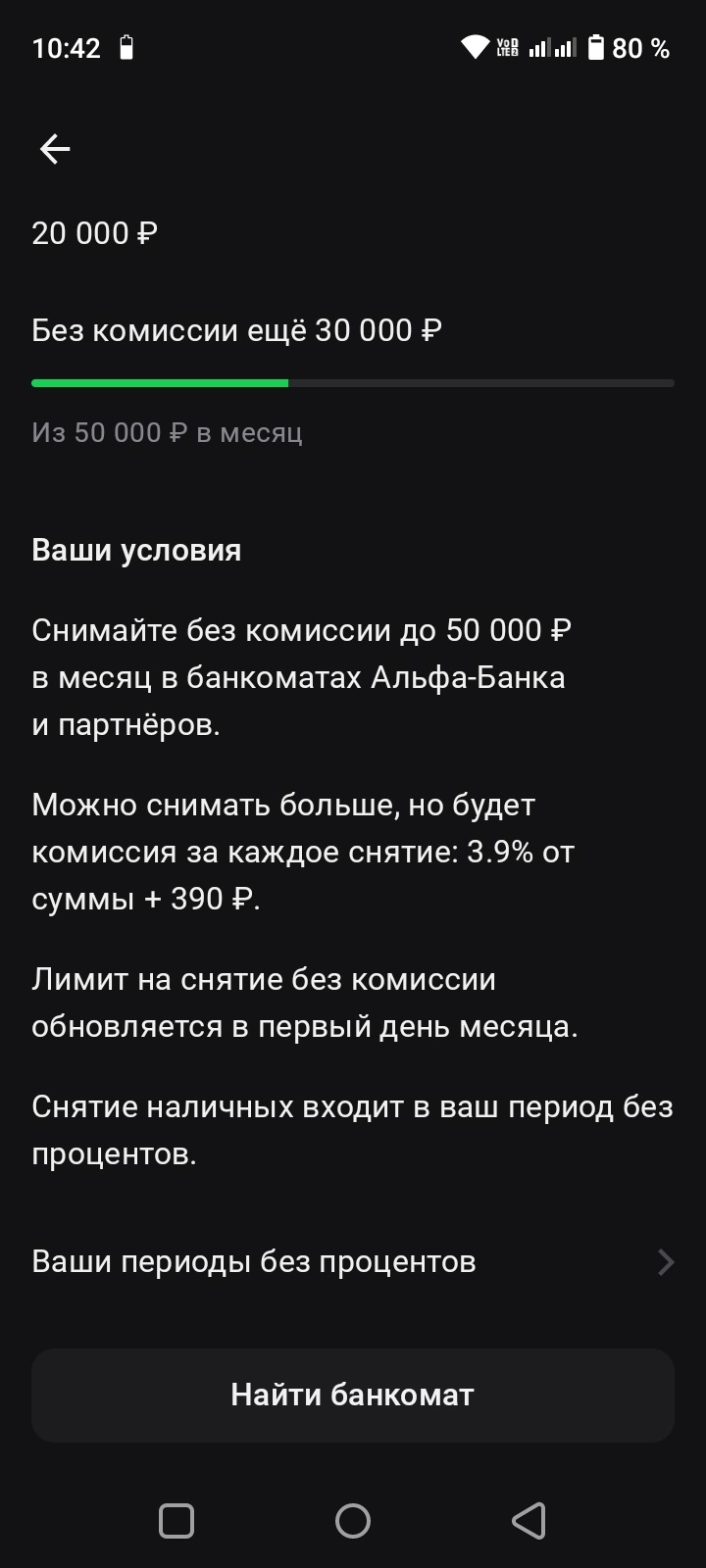Image resolution: width=706 pixels, height=1568 pixels.
Task: Go back using the top arrow
Action: click(x=55, y=149)
